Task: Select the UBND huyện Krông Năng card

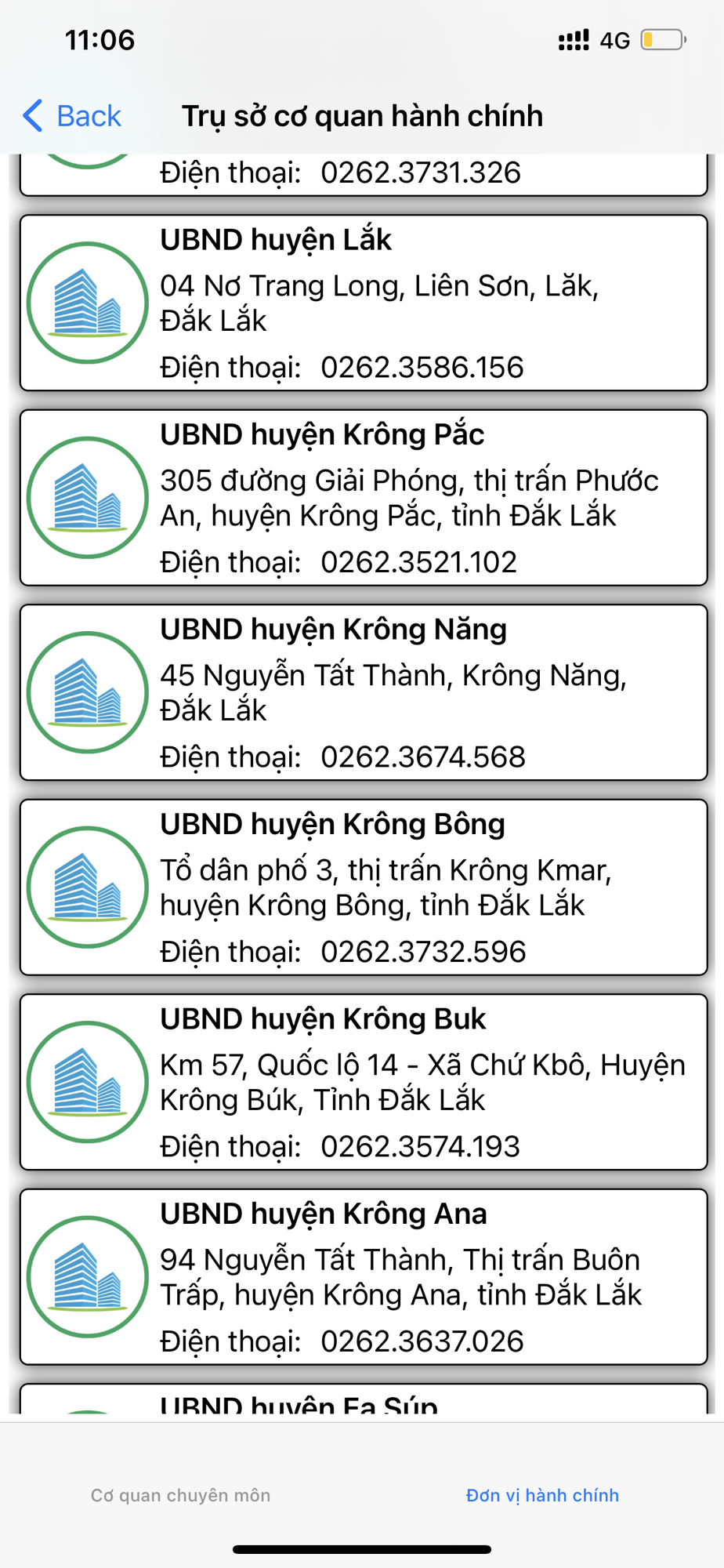Action: click(x=363, y=692)
